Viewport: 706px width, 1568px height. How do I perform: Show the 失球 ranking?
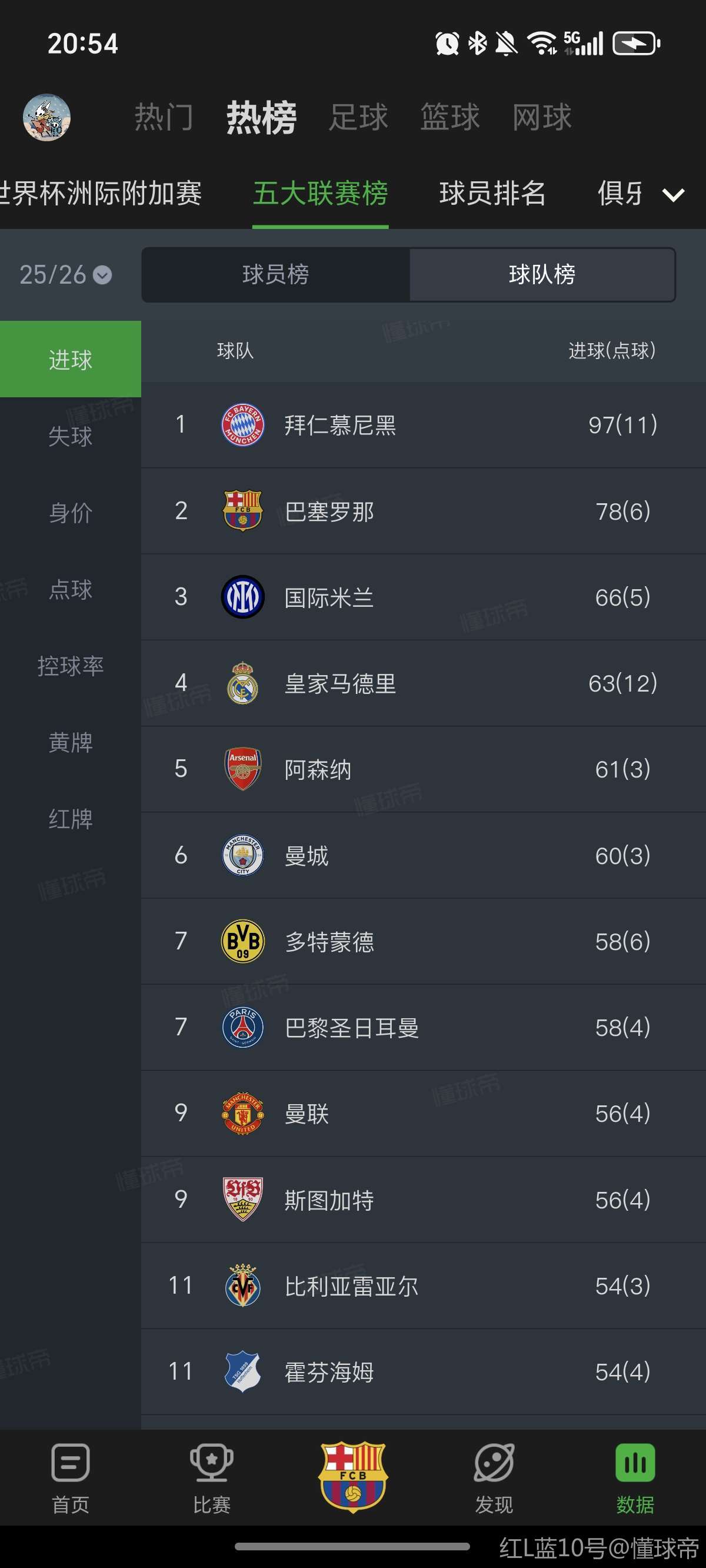[71, 436]
